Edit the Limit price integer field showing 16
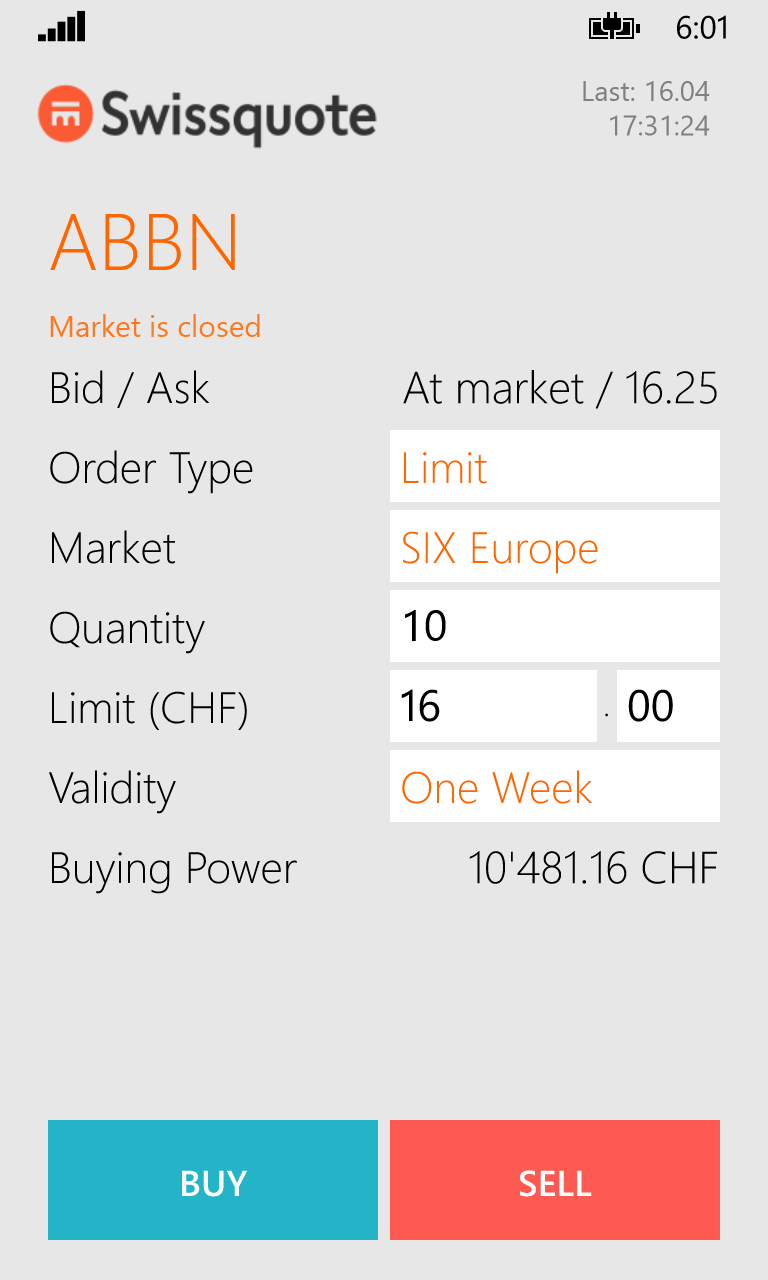The image size is (768, 1280). point(493,706)
